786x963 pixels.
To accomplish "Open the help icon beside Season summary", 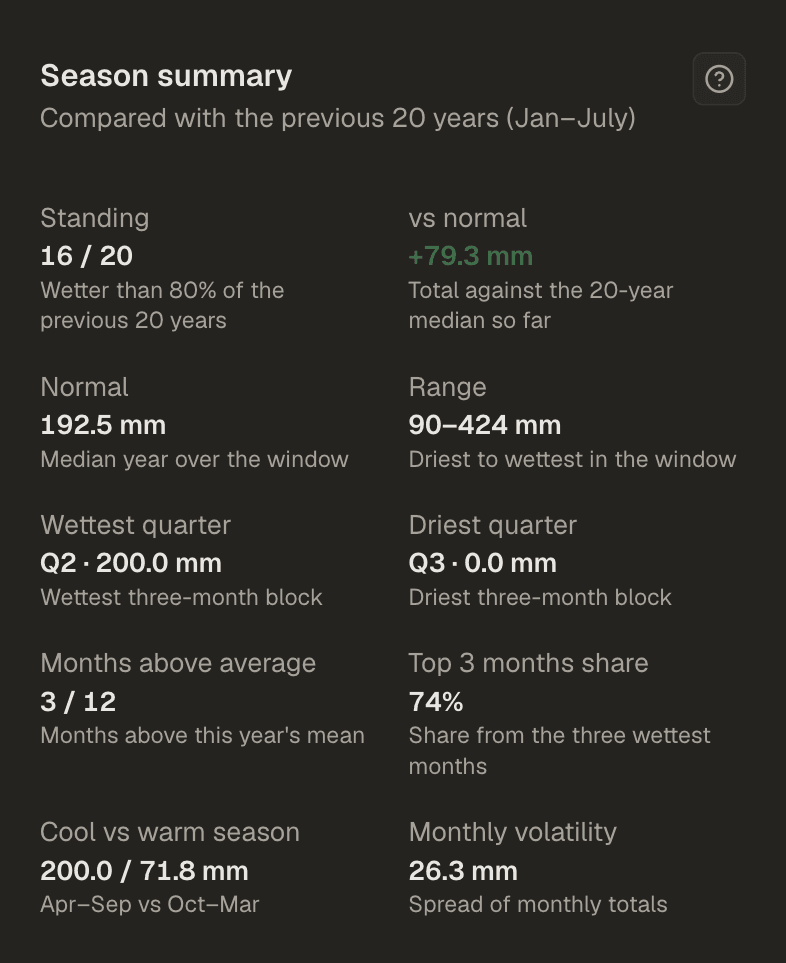I will 719,79.
